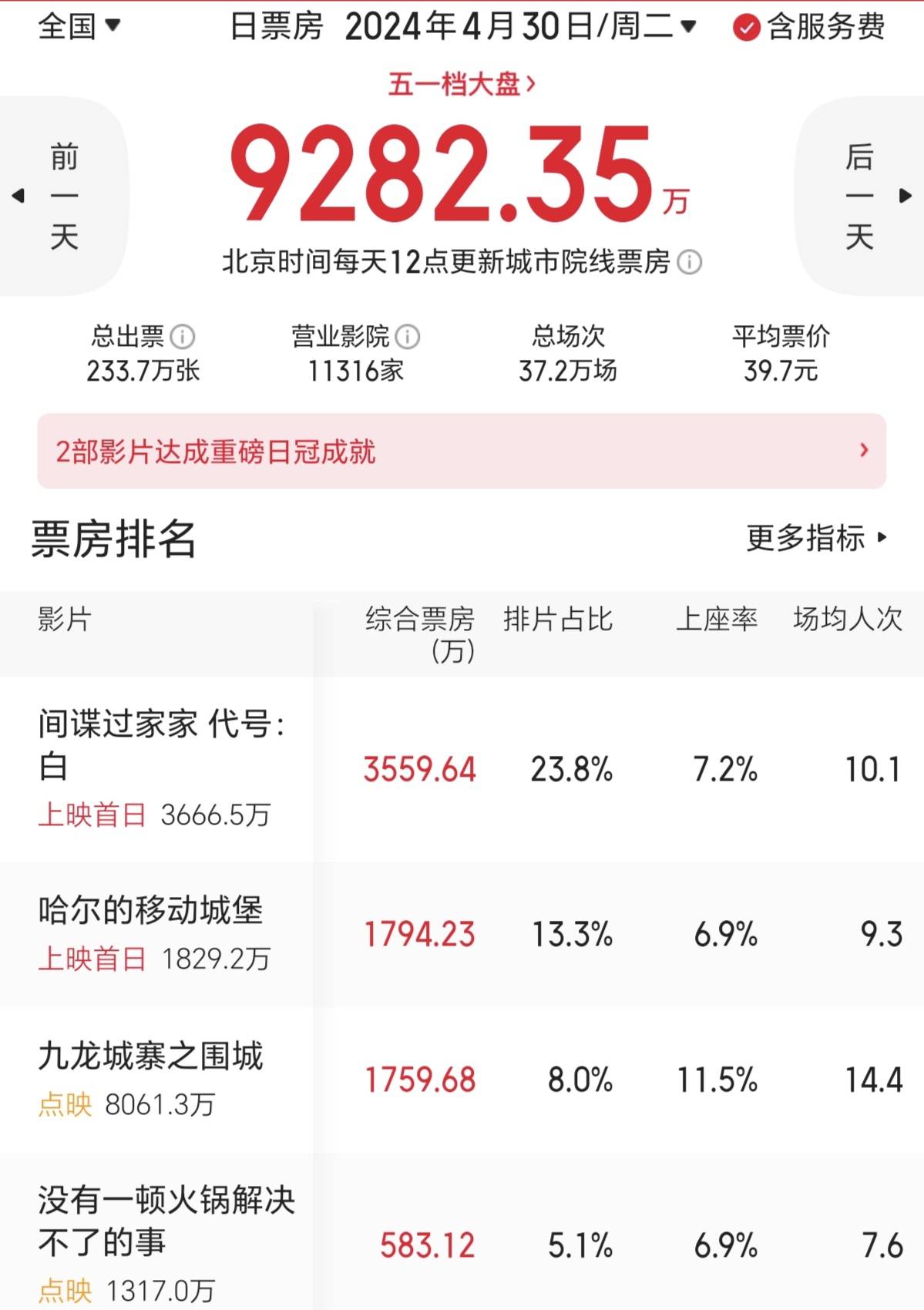Show info icon next to 总出票

pyautogui.click(x=183, y=337)
